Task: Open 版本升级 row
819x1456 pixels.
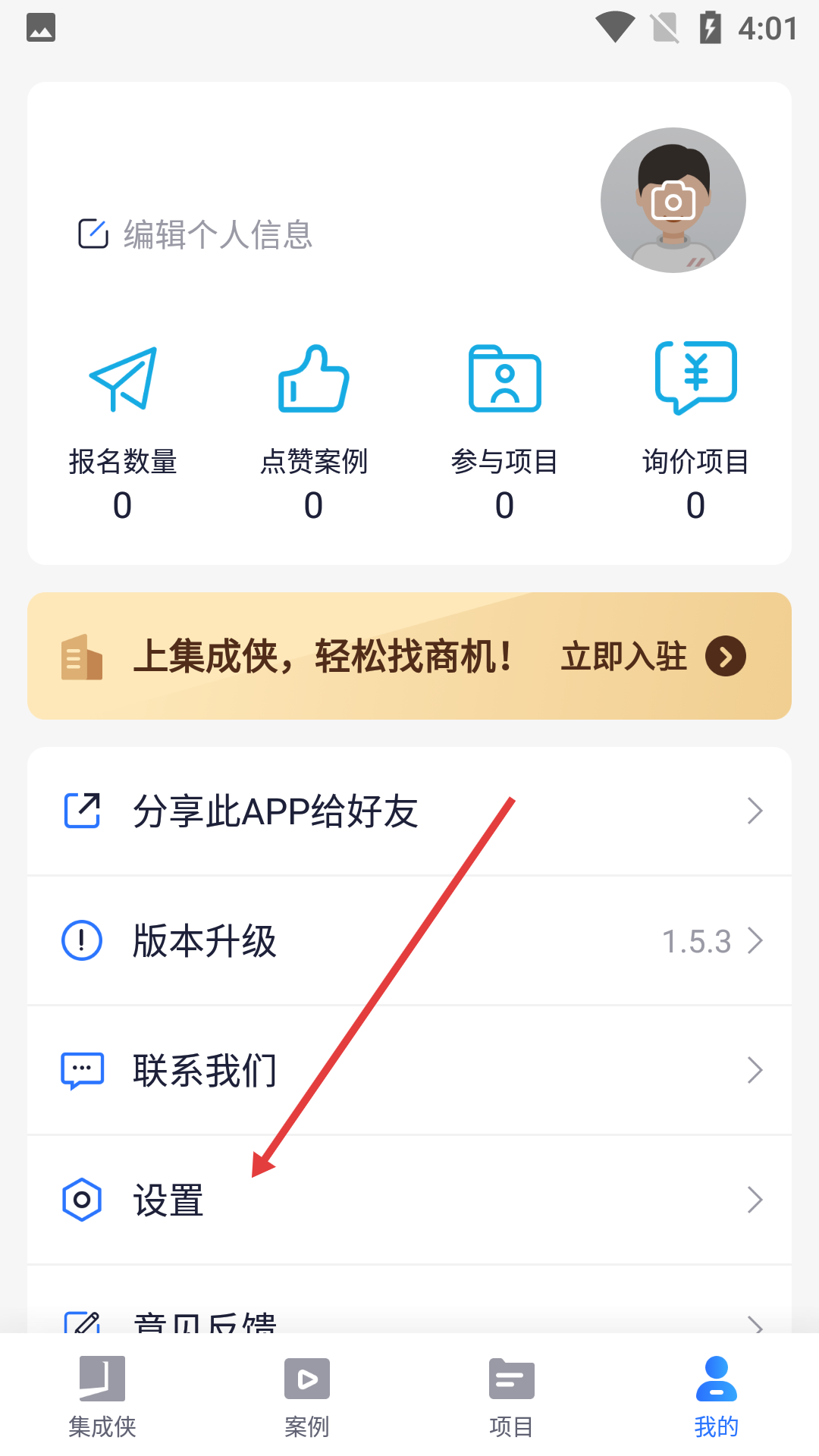Action: point(409,941)
